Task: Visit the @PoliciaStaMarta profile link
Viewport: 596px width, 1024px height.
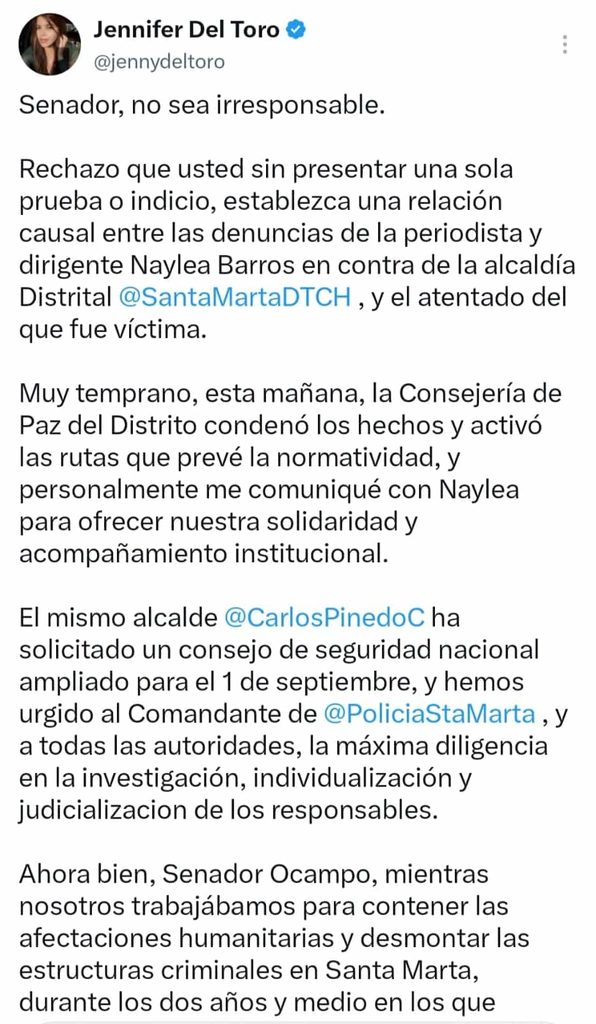Action: pyautogui.click(x=430, y=714)
